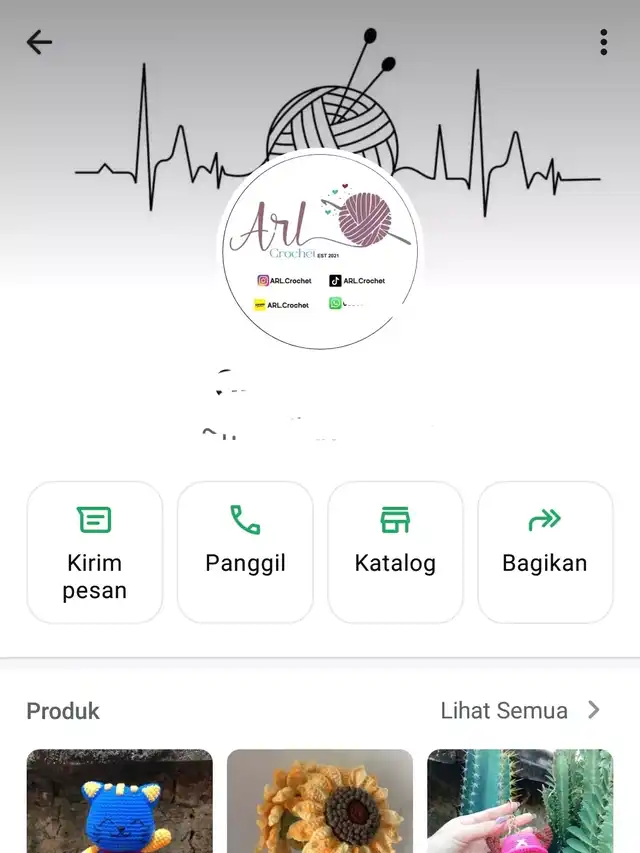View the ARL Crochet profile photo

coord(320,250)
